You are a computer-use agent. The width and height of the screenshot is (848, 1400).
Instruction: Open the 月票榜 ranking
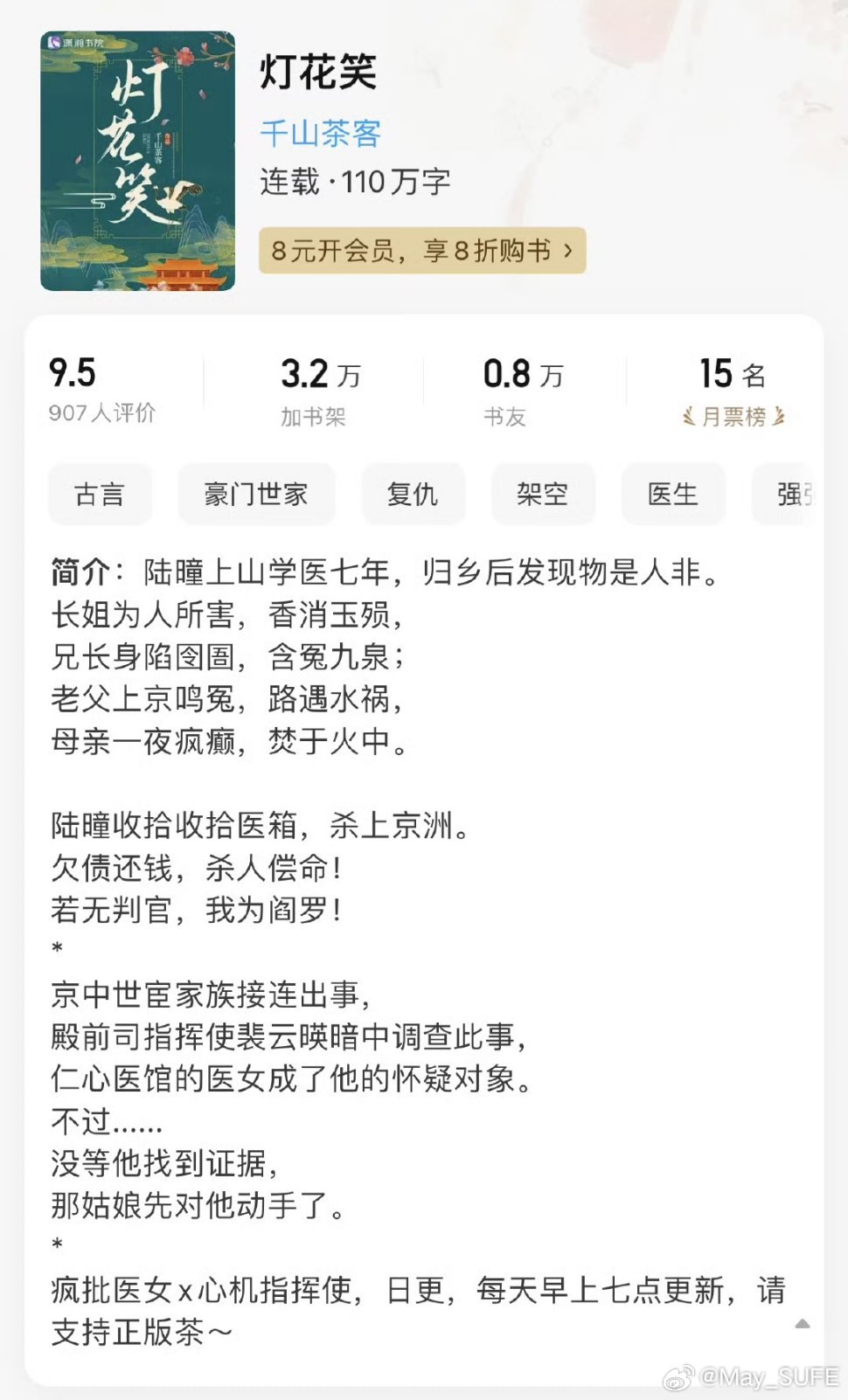(x=733, y=417)
